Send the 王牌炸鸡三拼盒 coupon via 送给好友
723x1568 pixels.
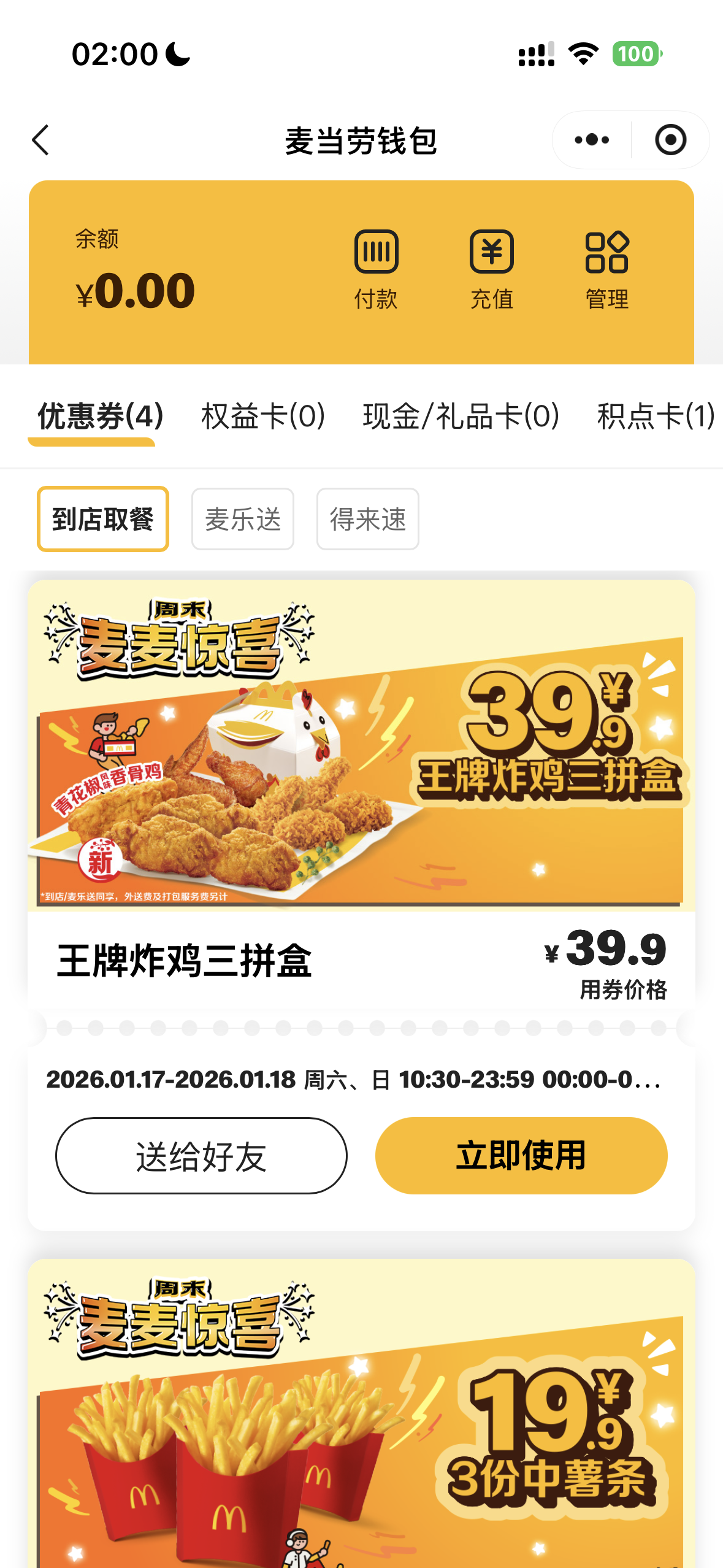[x=201, y=1156]
